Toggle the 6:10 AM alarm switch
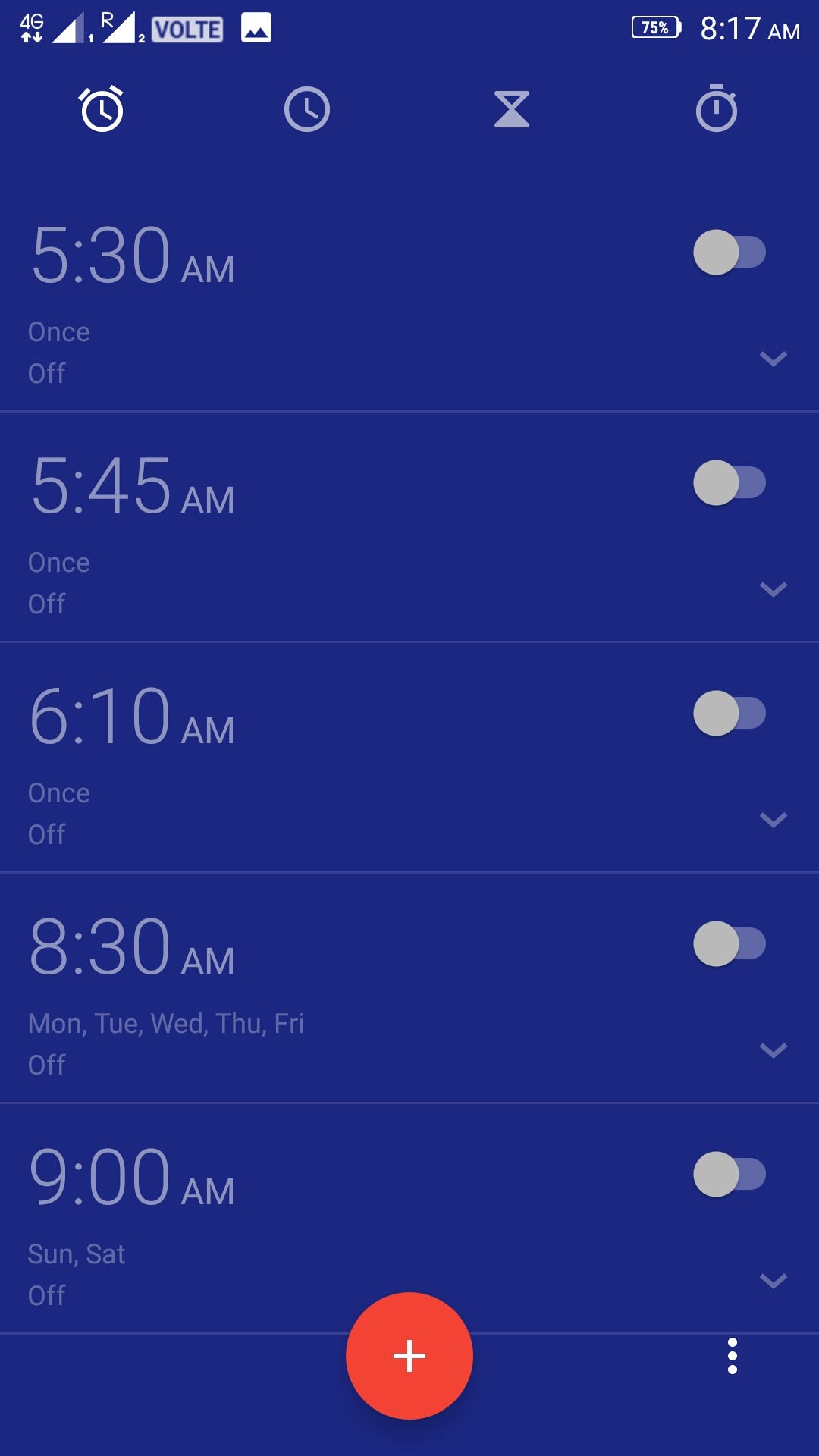 point(729,714)
